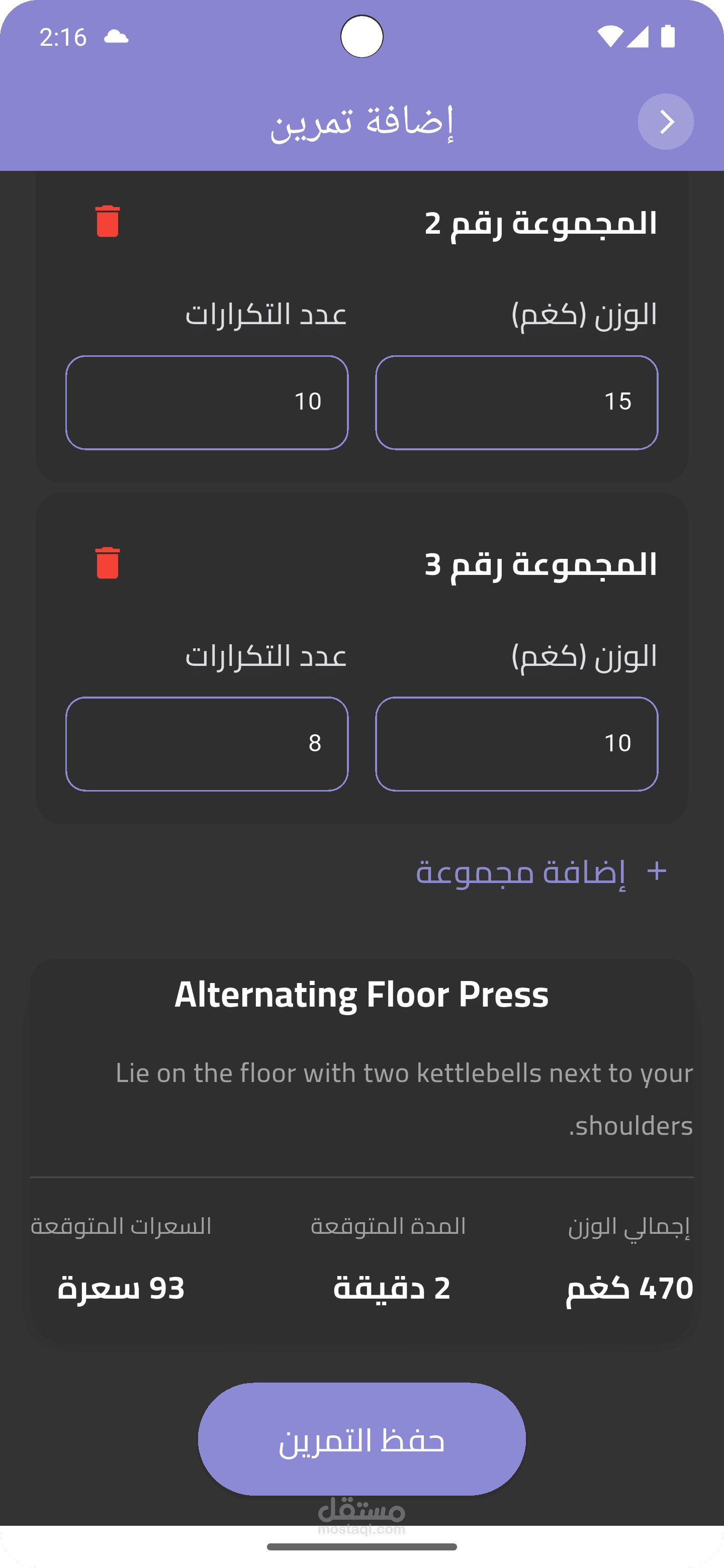Tap the back arrow in the header
Image resolution: width=724 pixels, height=1568 pixels.
tap(666, 122)
